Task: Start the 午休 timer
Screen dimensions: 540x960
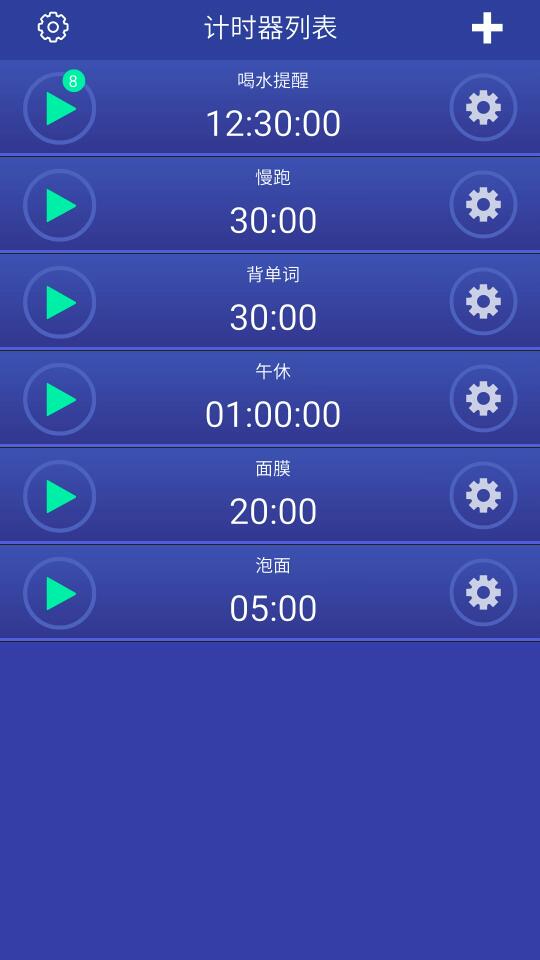Action: pyautogui.click(x=59, y=399)
